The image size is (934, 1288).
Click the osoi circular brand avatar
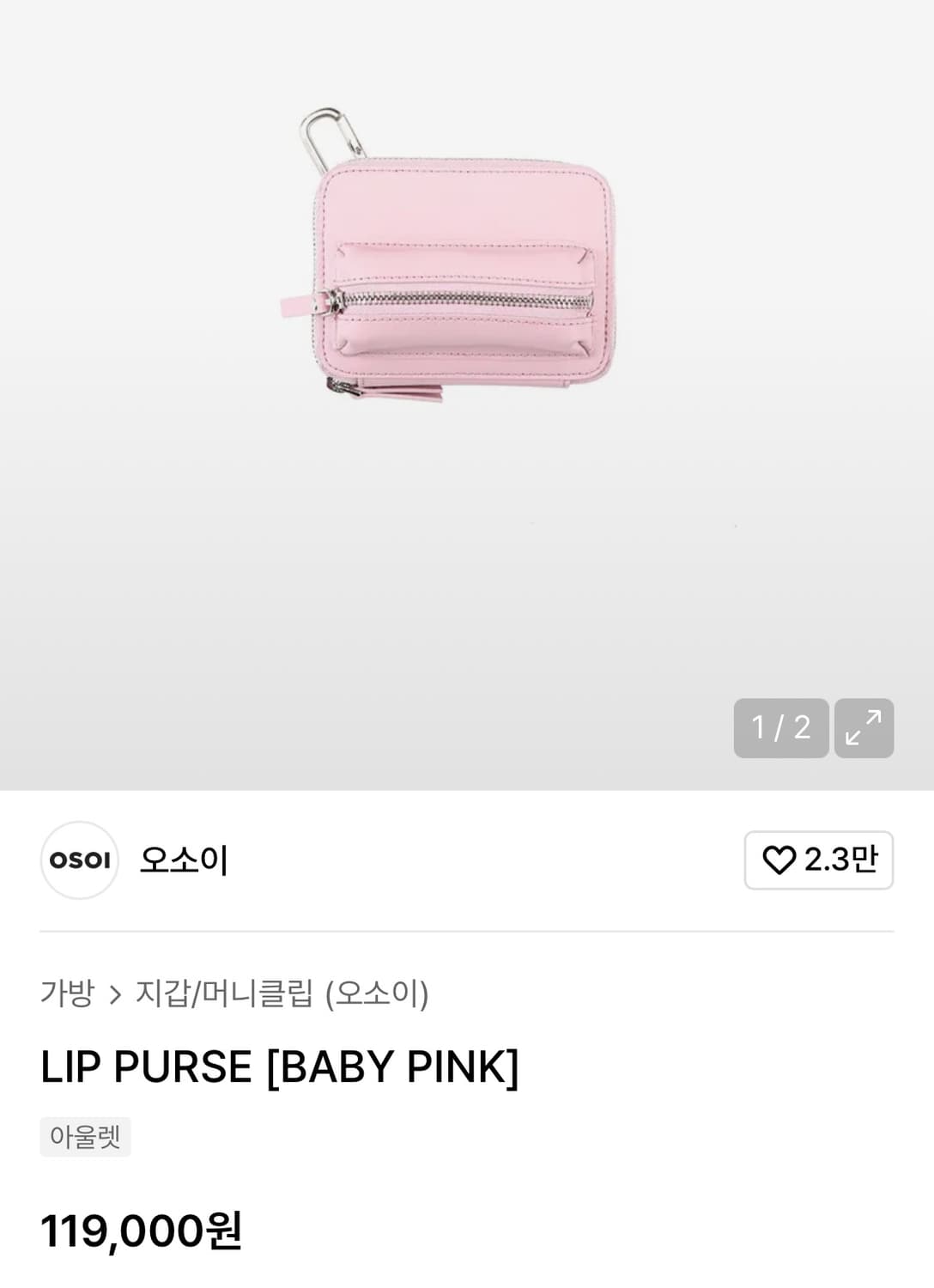tap(78, 861)
